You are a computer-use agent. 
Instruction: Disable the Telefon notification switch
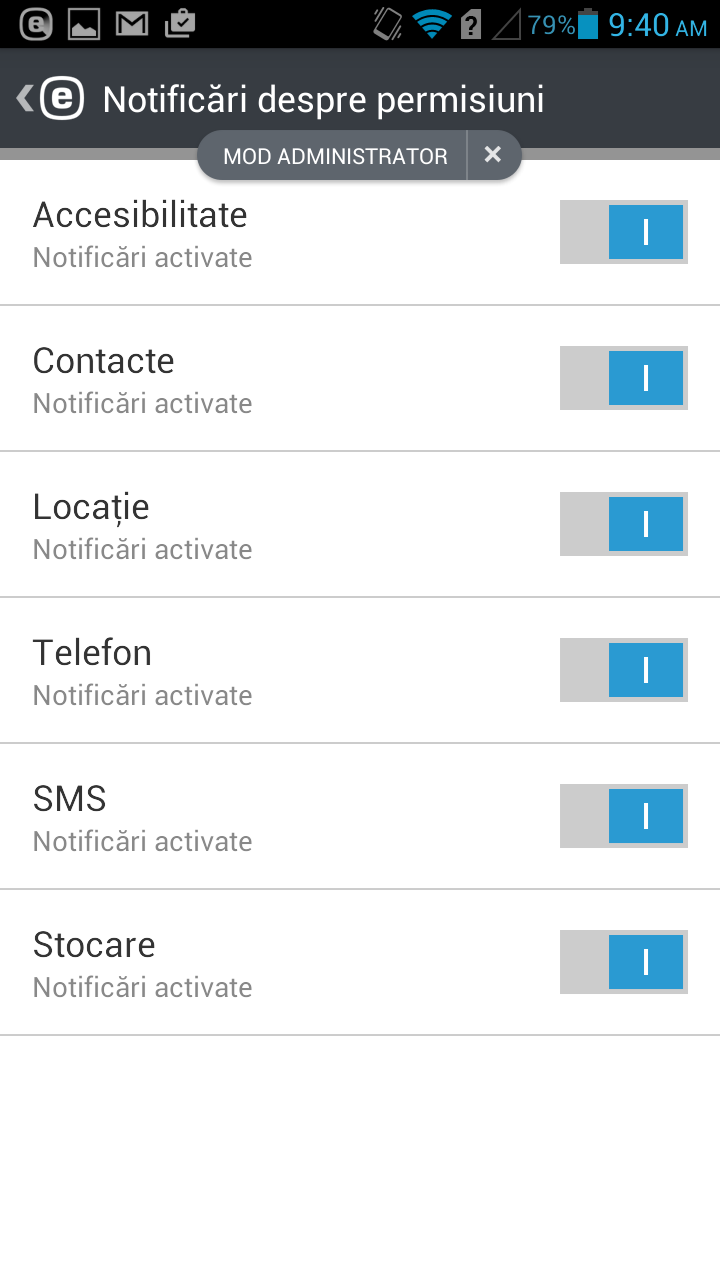pyautogui.click(x=623, y=670)
